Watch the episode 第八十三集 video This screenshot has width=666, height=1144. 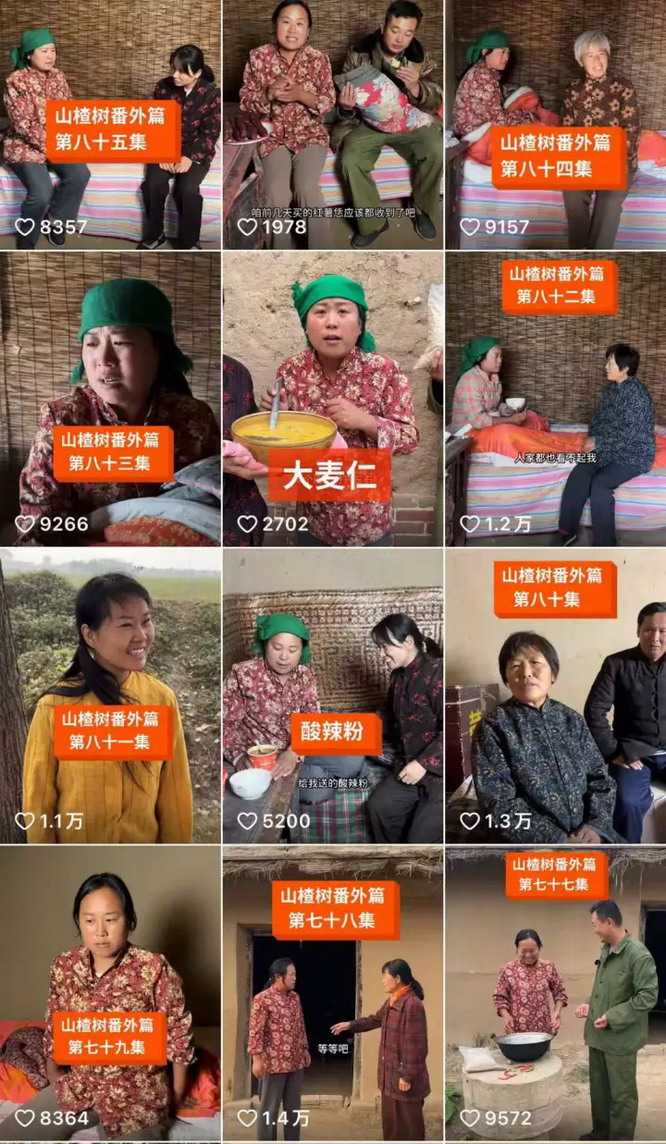pos(110,398)
